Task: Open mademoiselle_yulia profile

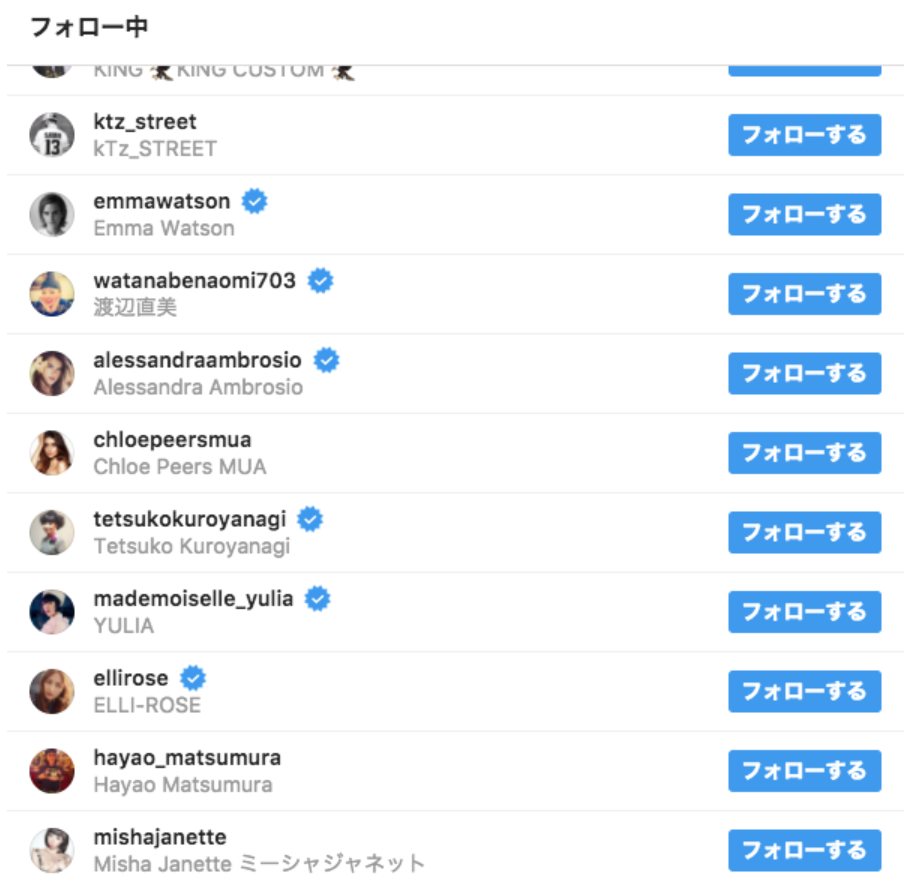Action: click(193, 599)
